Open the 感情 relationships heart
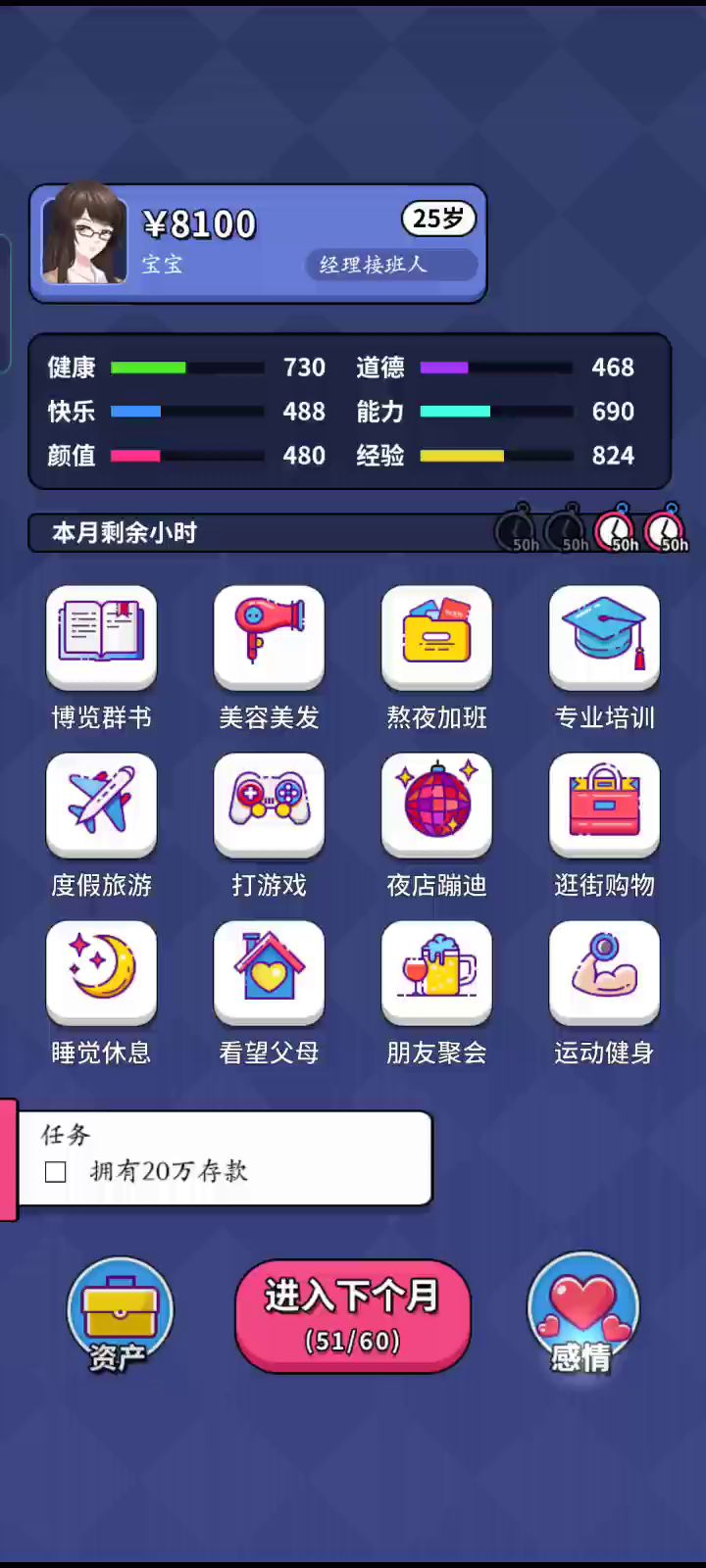Image resolution: width=706 pixels, height=1568 pixels. [x=583, y=1313]
